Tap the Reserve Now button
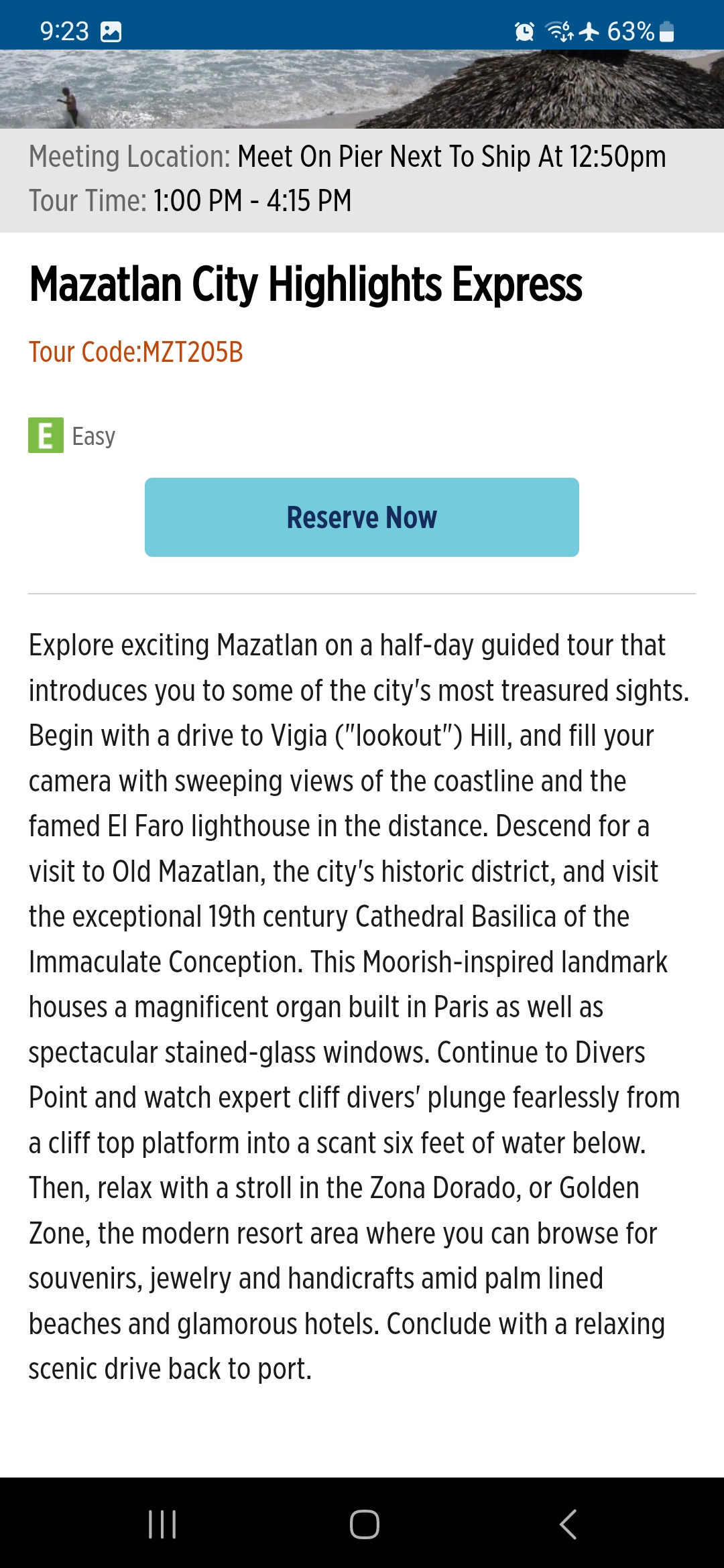The width and height of the screenshot is (724, 1568). 362,517
